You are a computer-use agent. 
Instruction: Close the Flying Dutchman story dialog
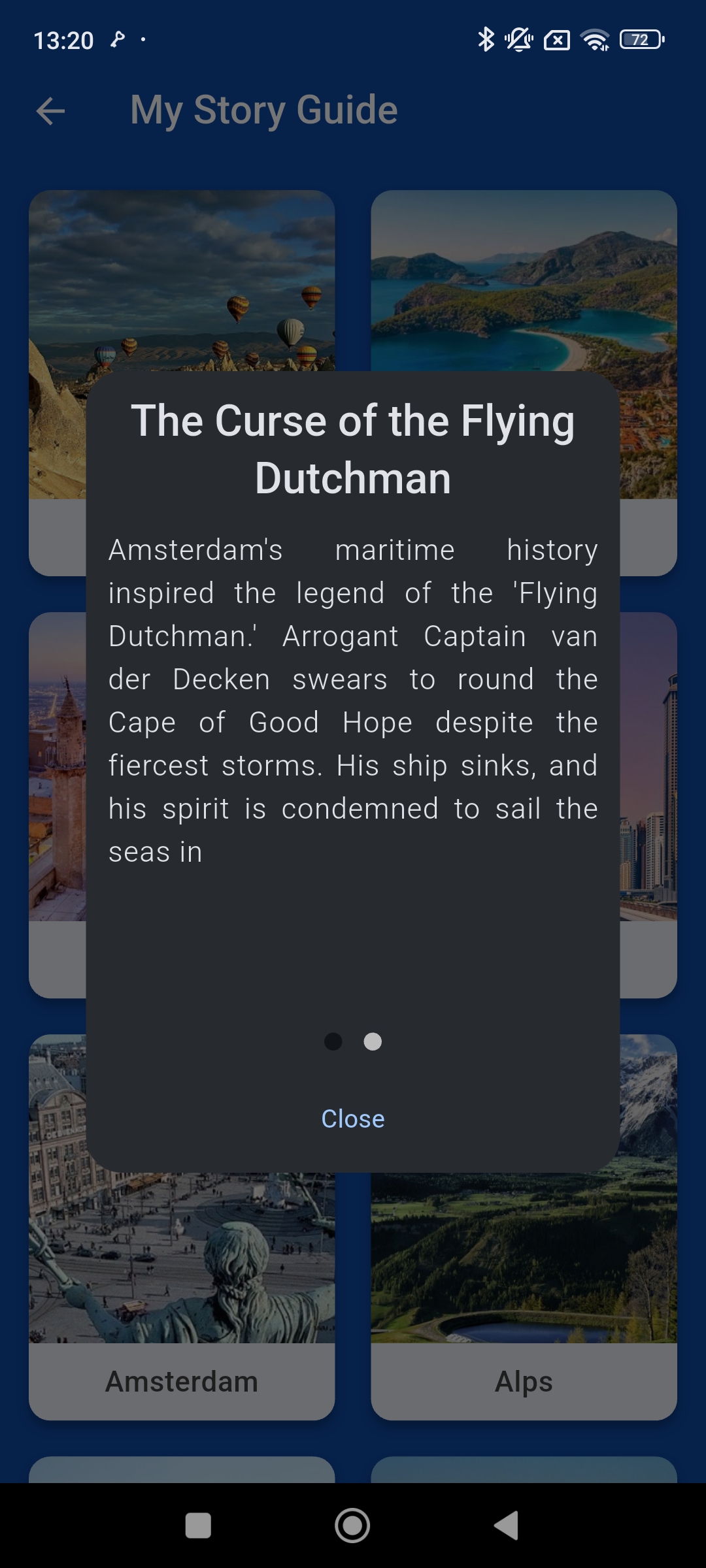(352, 1119)
